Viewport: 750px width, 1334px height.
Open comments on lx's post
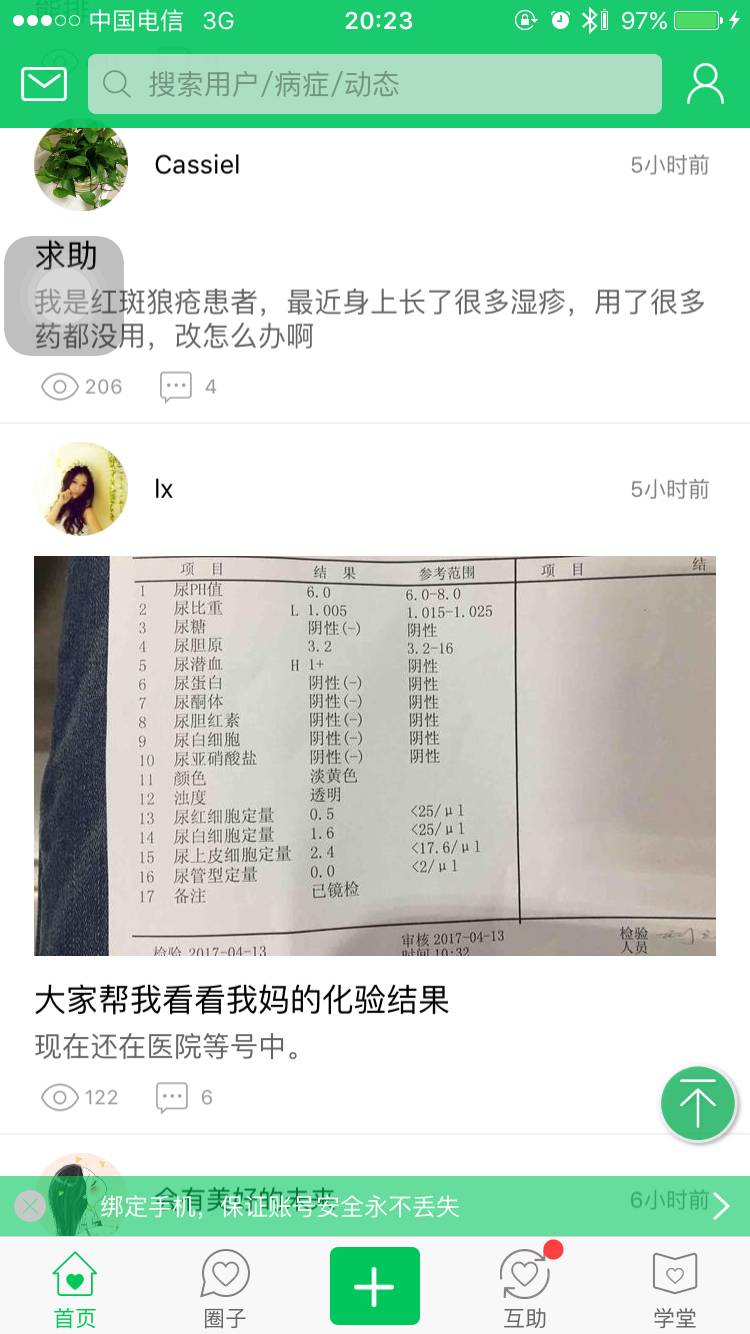point(185,1097)
